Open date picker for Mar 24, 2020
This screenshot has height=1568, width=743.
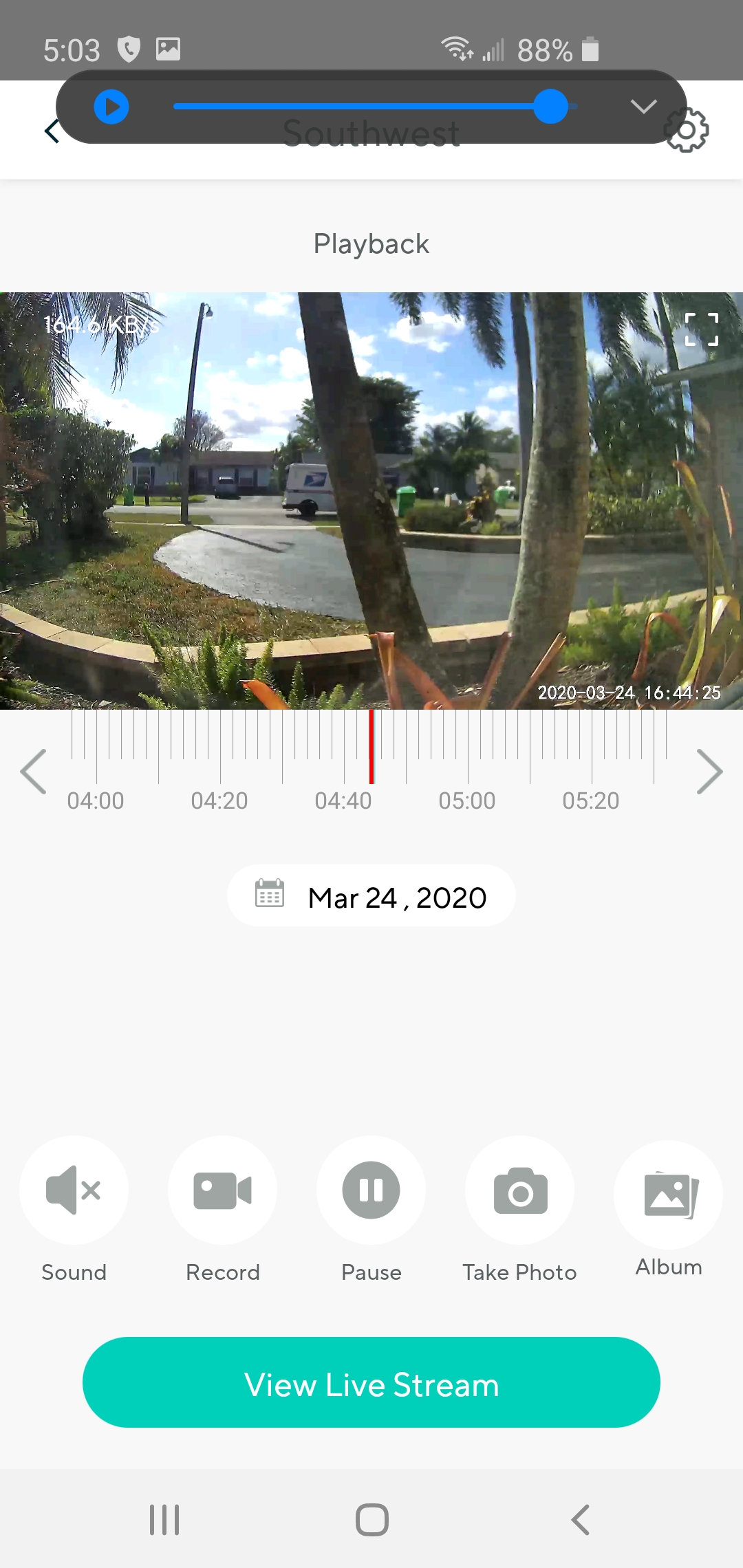coord(371,896)
